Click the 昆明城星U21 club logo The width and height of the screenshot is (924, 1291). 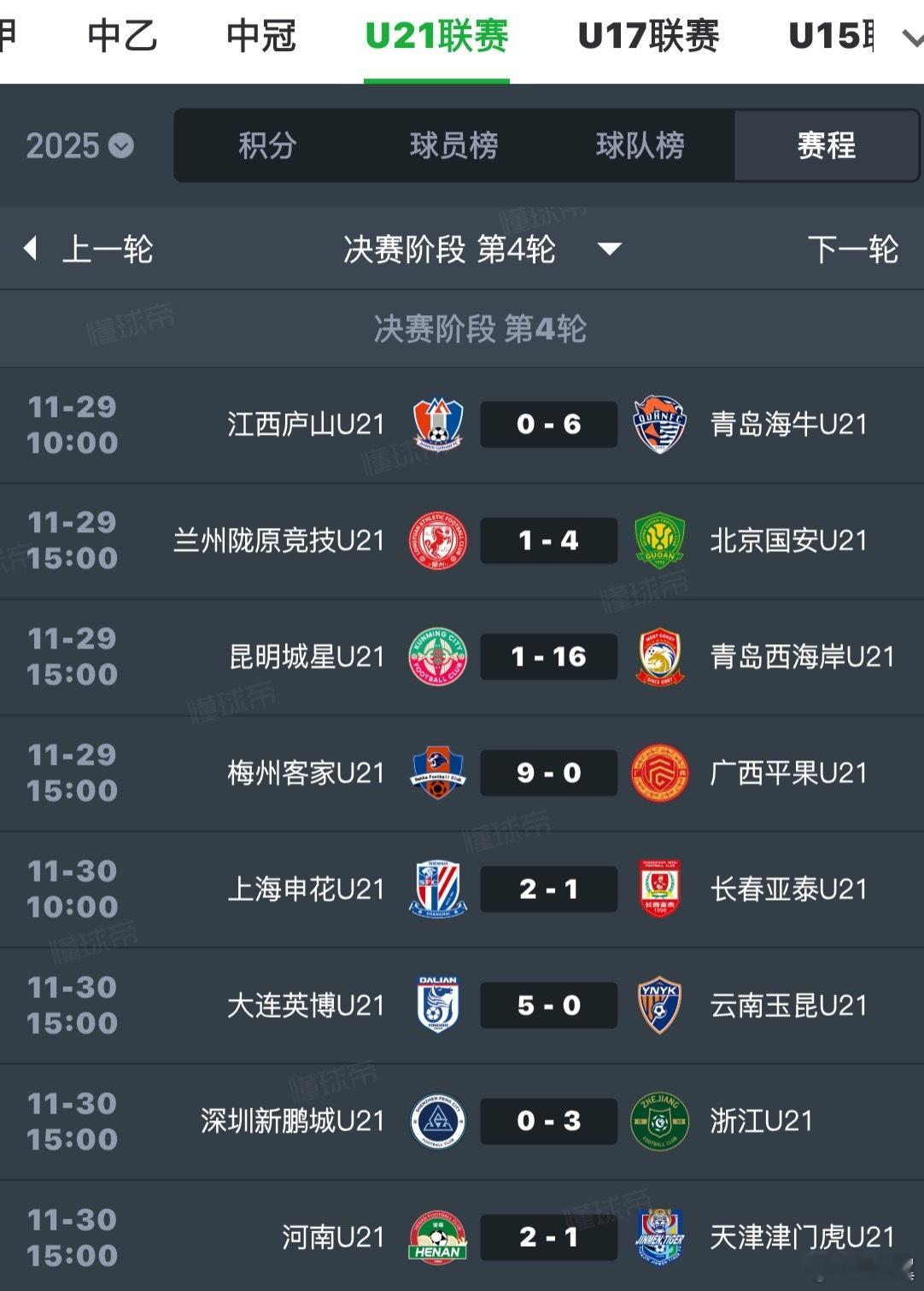[x=438, y=656]
